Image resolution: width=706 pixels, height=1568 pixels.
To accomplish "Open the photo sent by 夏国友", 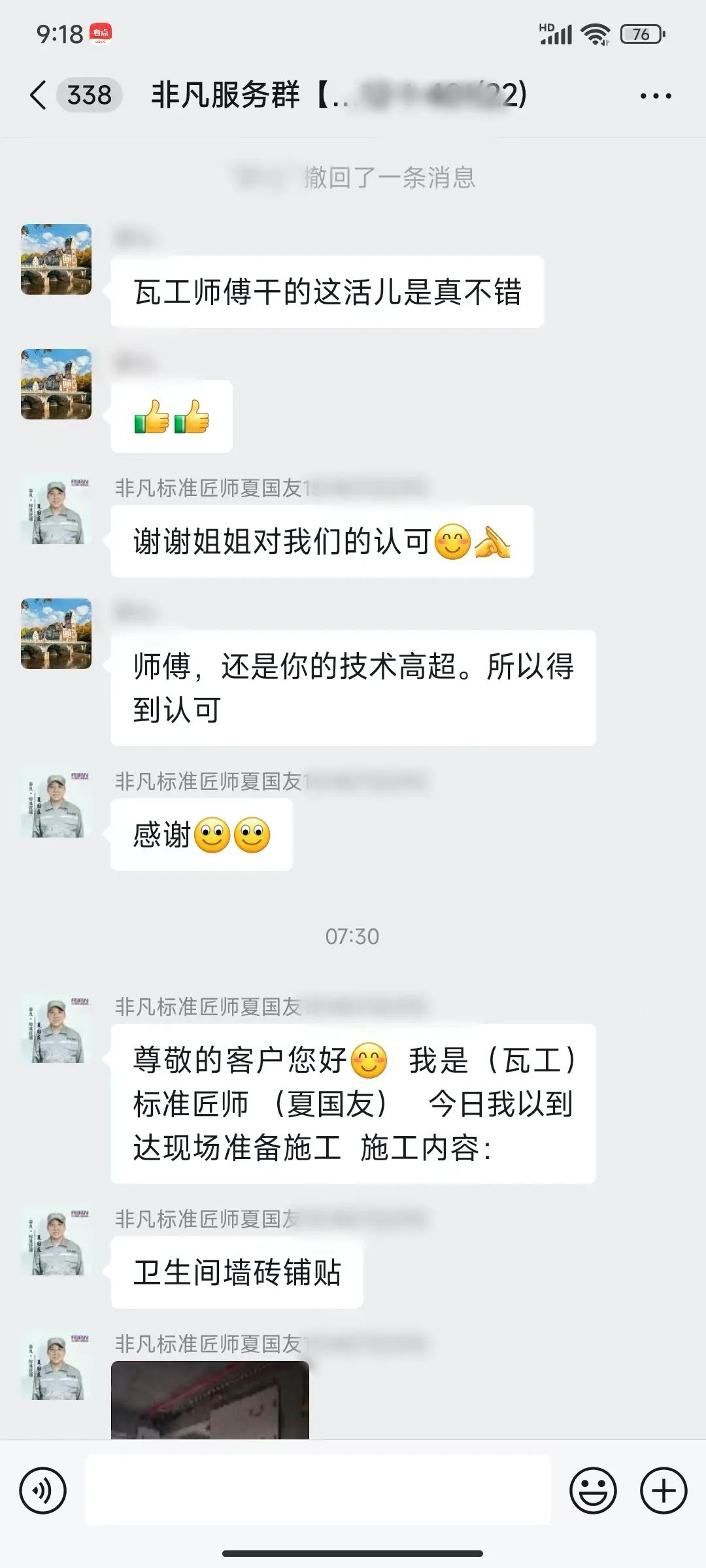I will (x=210, y=1399).
